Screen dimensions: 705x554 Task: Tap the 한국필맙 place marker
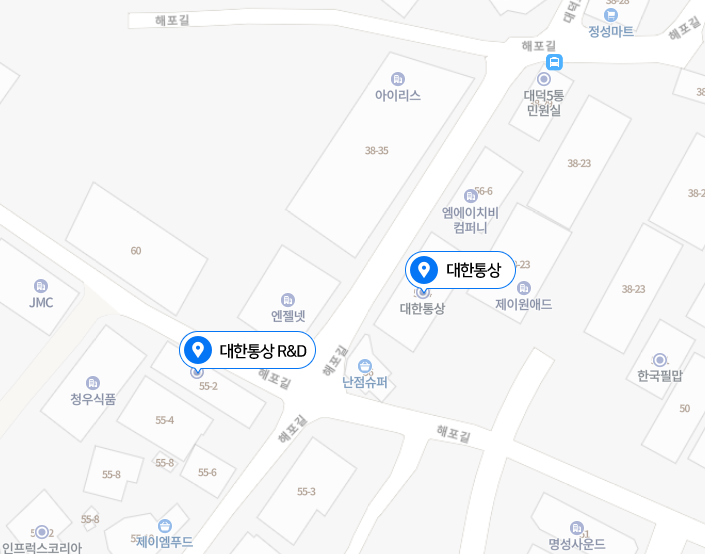(660, 360)
